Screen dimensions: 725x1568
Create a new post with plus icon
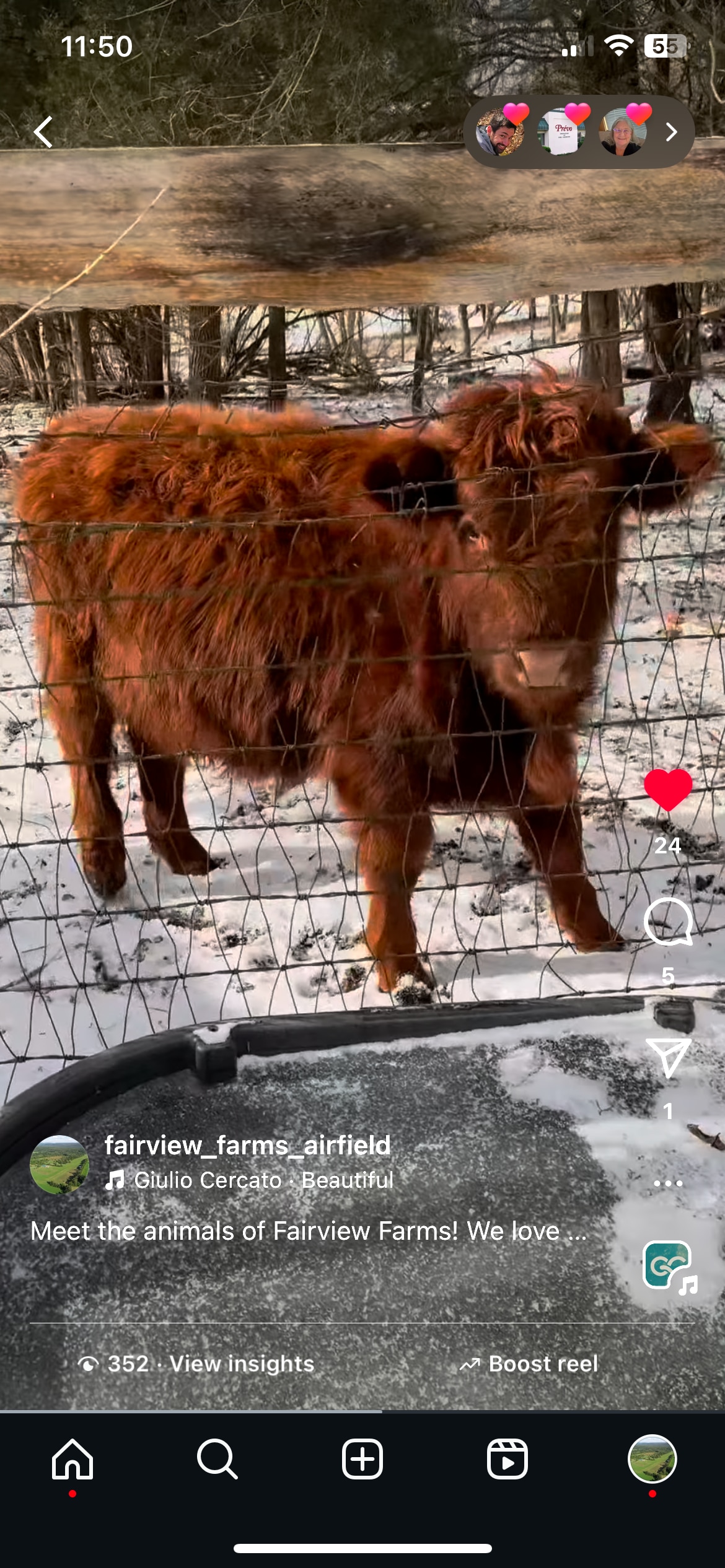[x=362, y=1459]
